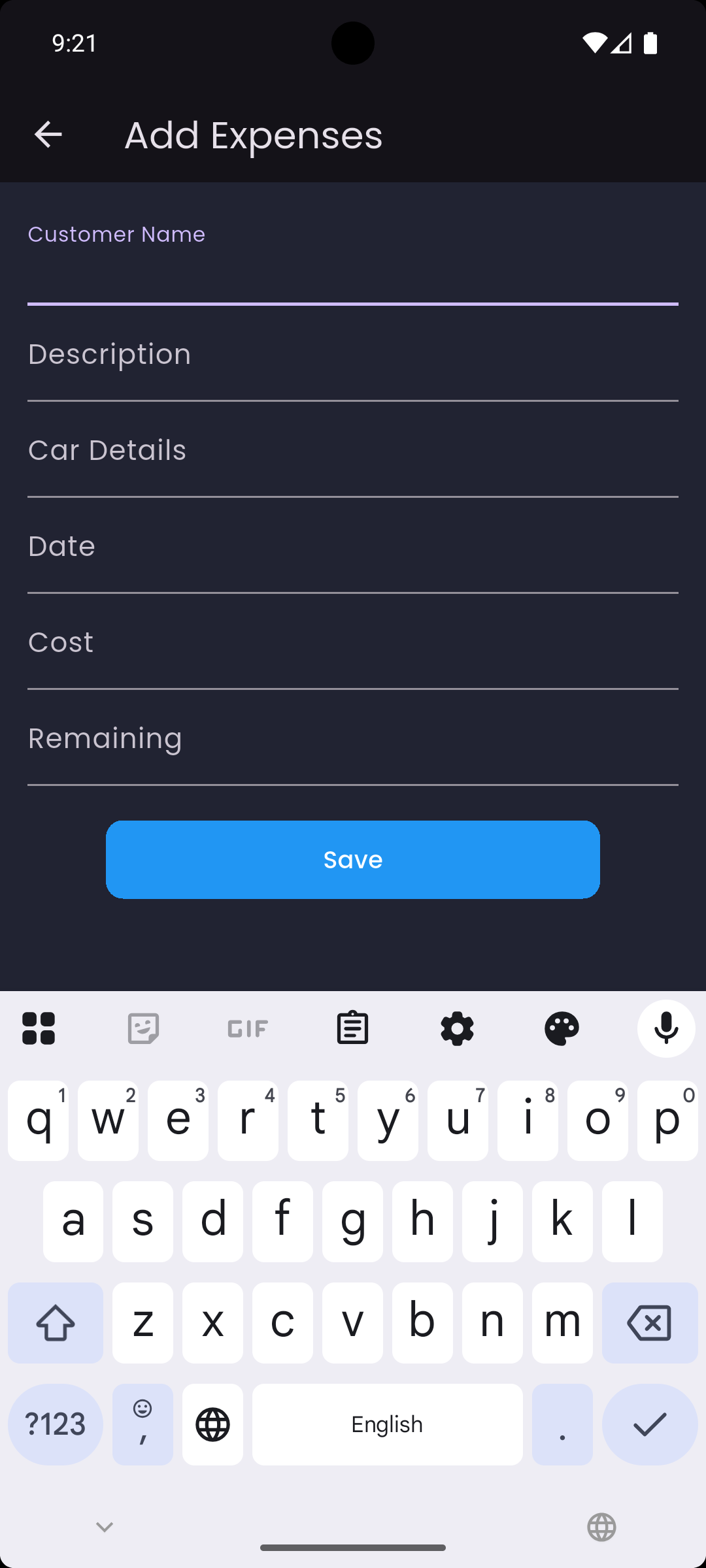Tap the globe key to switch languages
Screen dimensions: 706x1568
(212, 1424)
